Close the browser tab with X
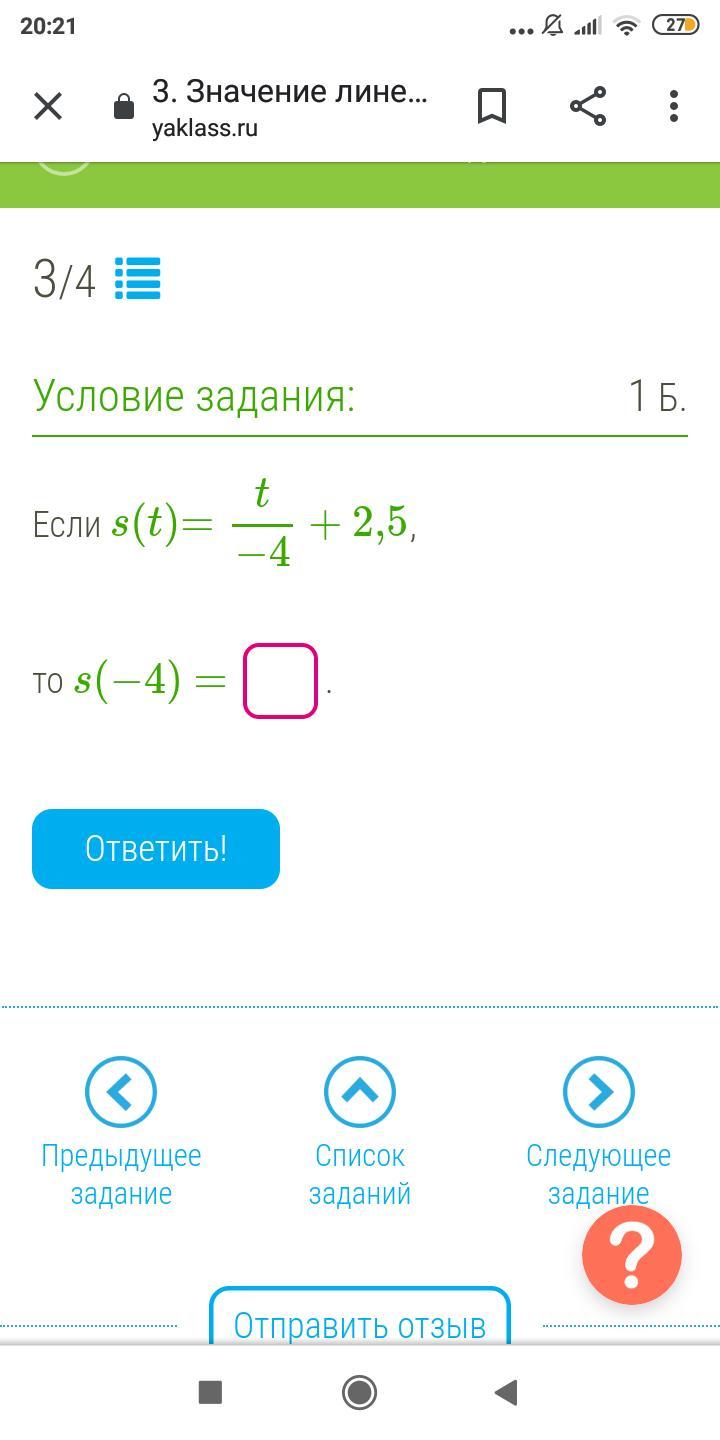This screenshot has width=720, height=1440. pos(48,106)
